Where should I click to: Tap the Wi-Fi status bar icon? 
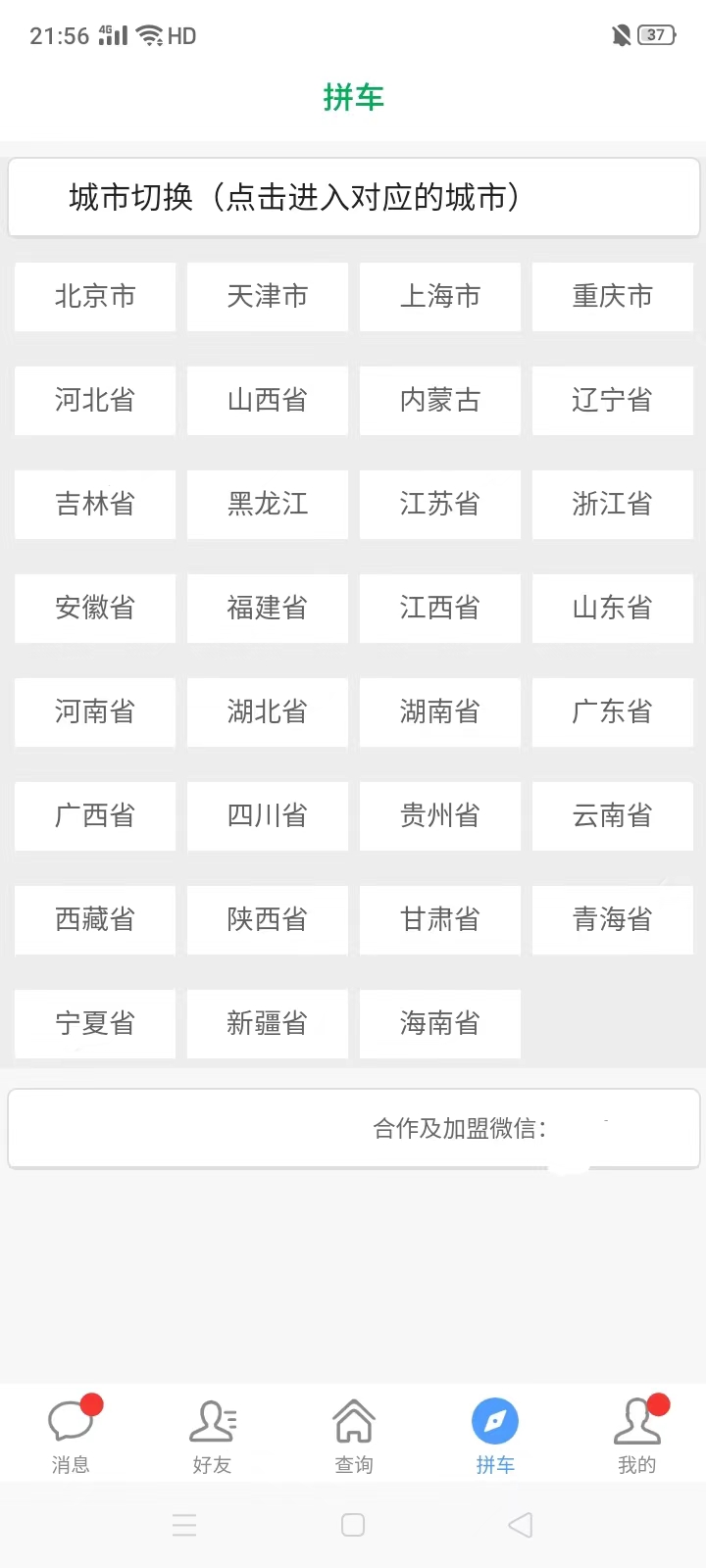pos(147,35)
